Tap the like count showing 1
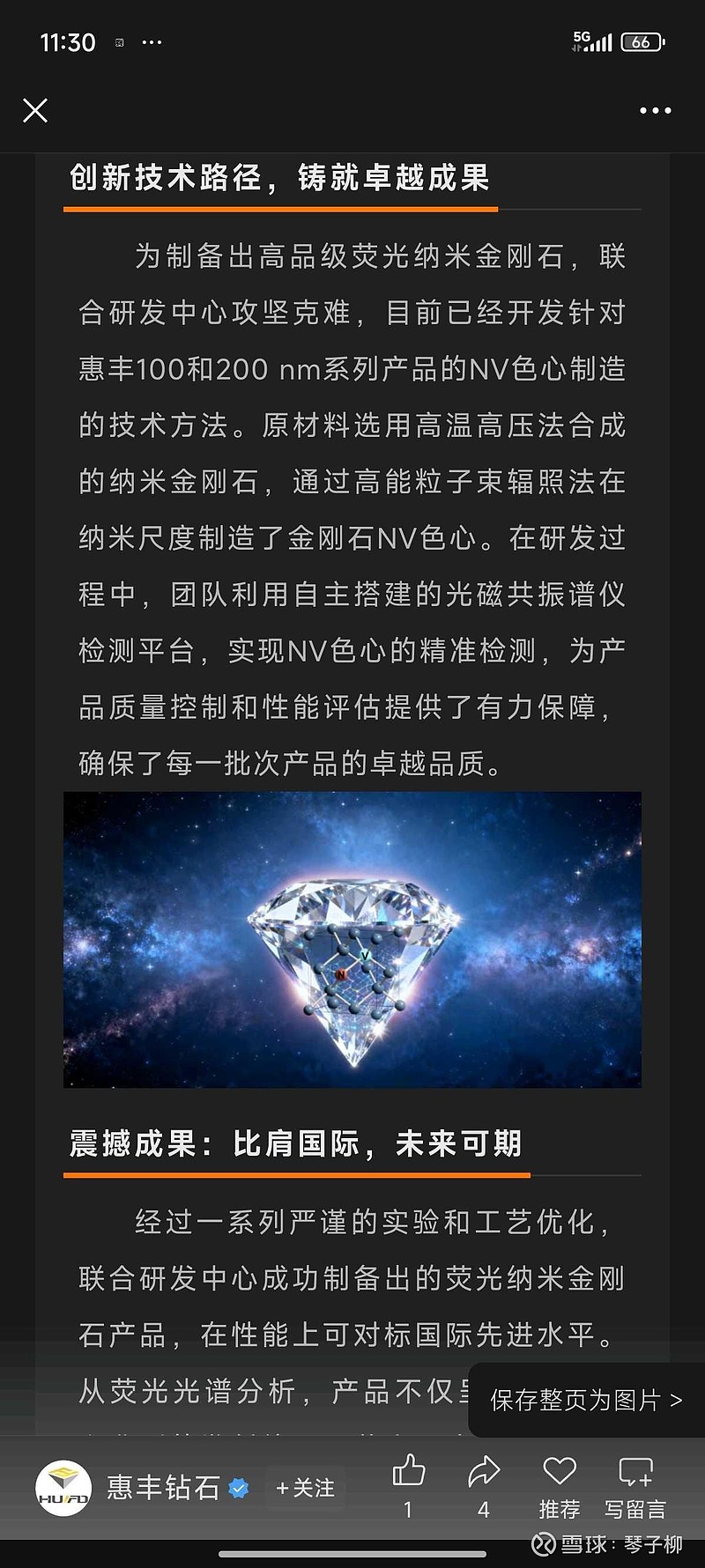 pos(407,1509)
